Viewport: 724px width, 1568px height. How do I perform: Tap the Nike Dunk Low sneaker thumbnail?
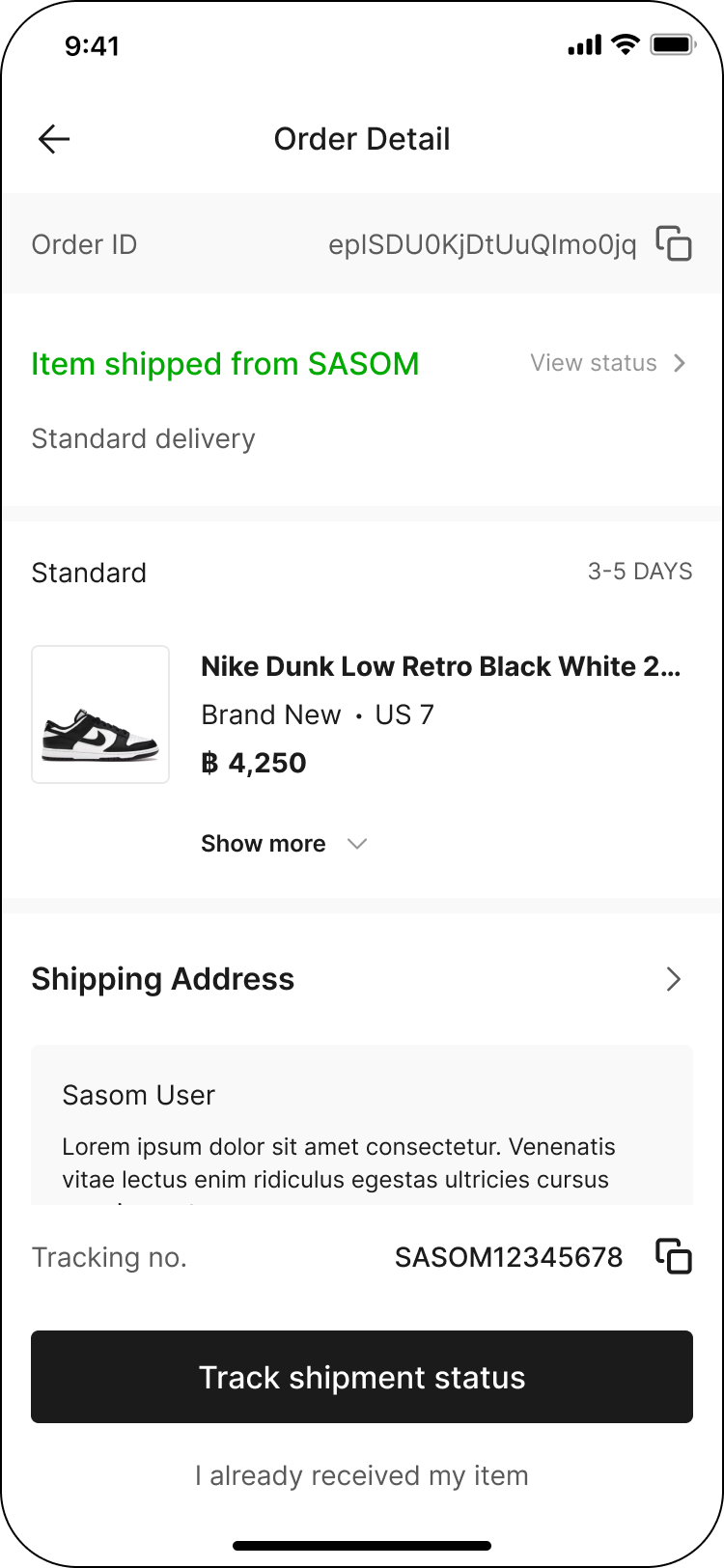[100, 714]
